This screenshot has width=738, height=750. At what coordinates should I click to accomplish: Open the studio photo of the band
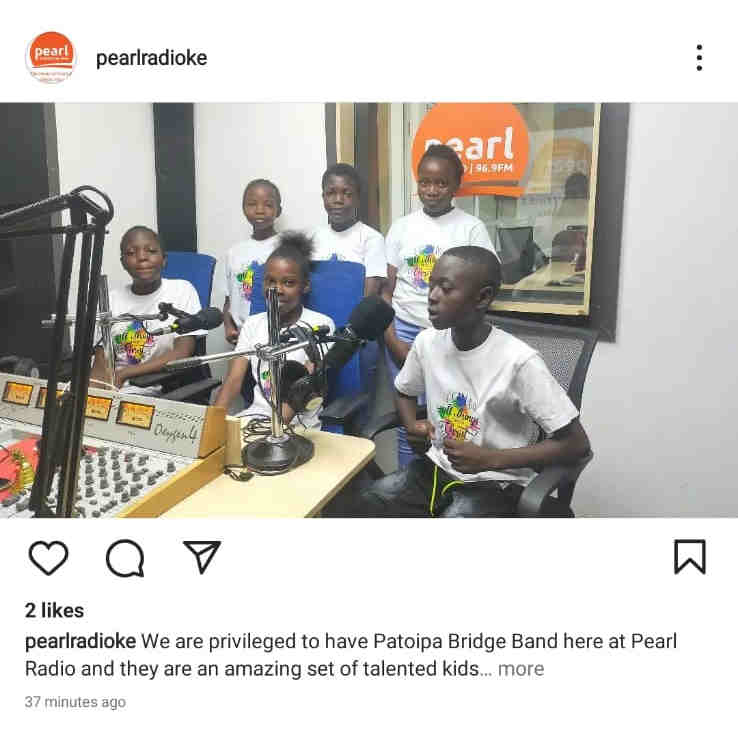pos(369,310)
